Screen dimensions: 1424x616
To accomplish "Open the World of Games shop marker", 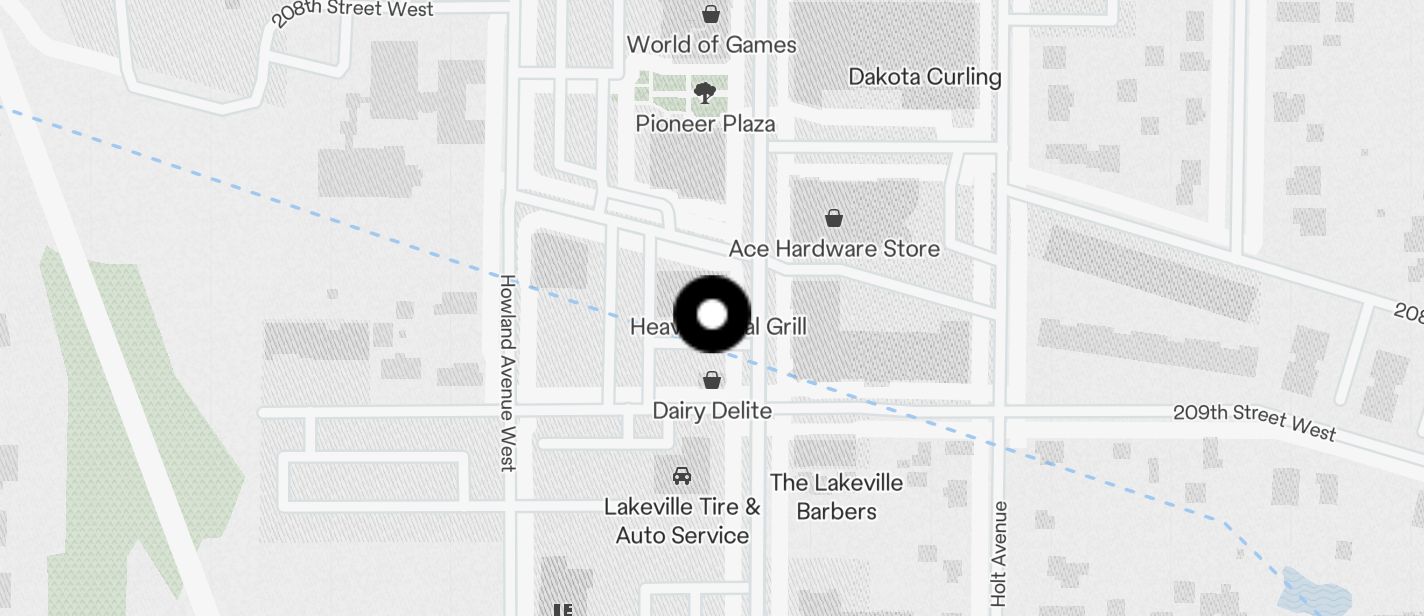I will 711,14.
